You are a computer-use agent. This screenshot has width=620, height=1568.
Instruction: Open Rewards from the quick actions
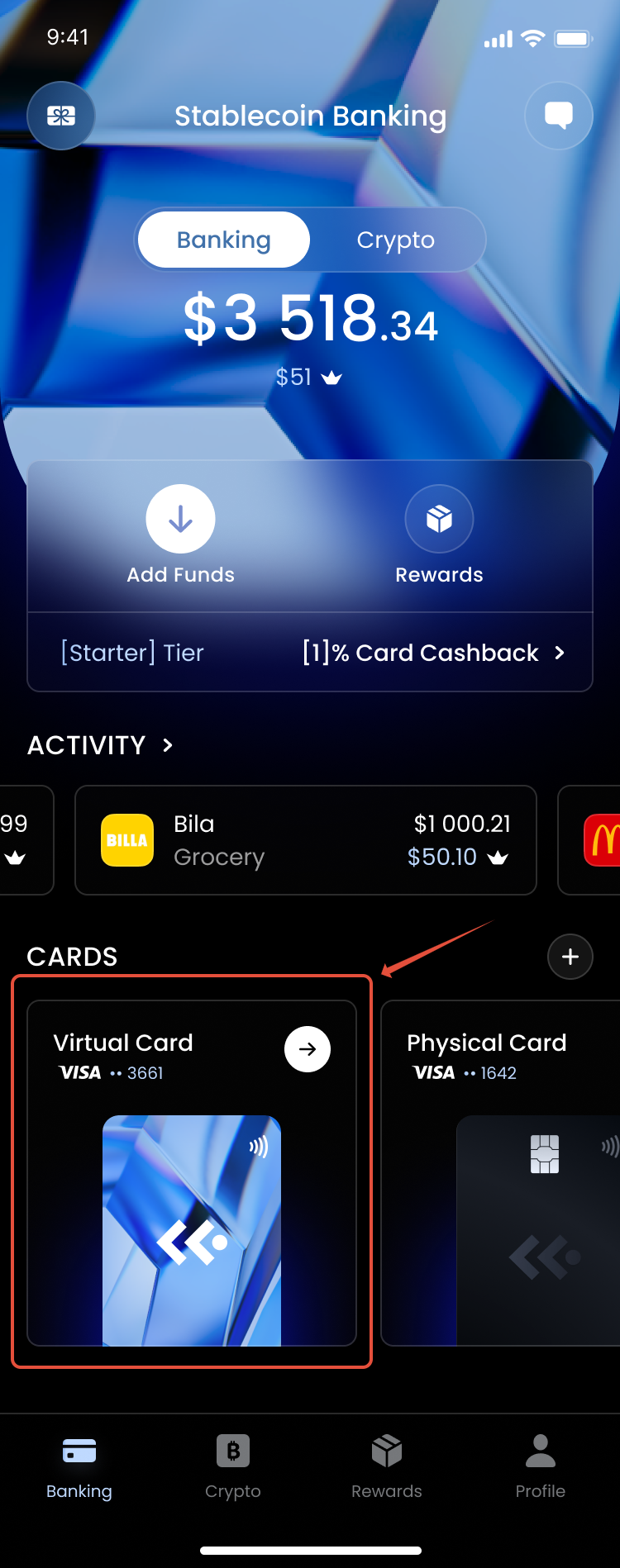[x=439, y=533]
